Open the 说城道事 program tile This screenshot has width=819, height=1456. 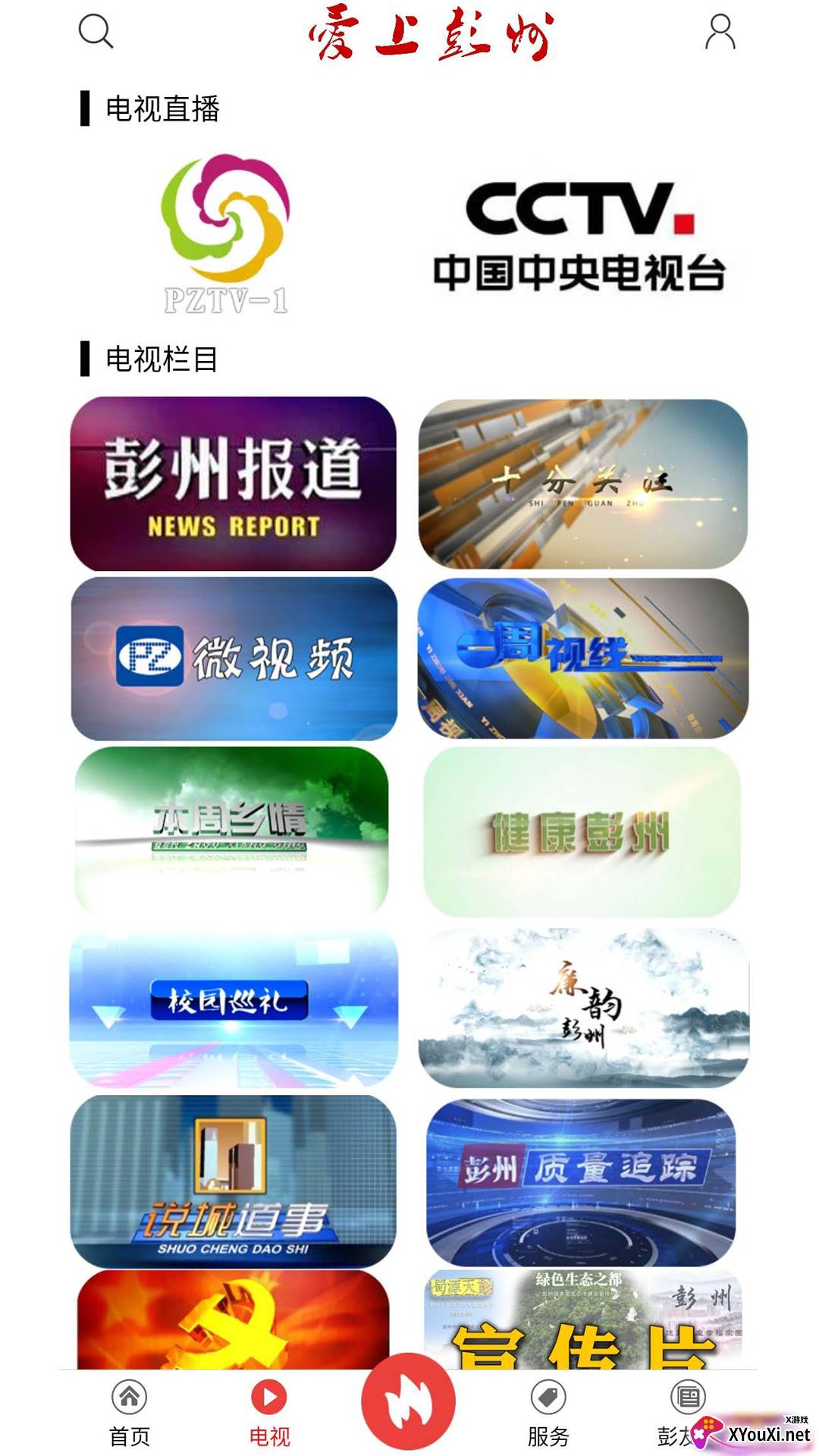234,1181
